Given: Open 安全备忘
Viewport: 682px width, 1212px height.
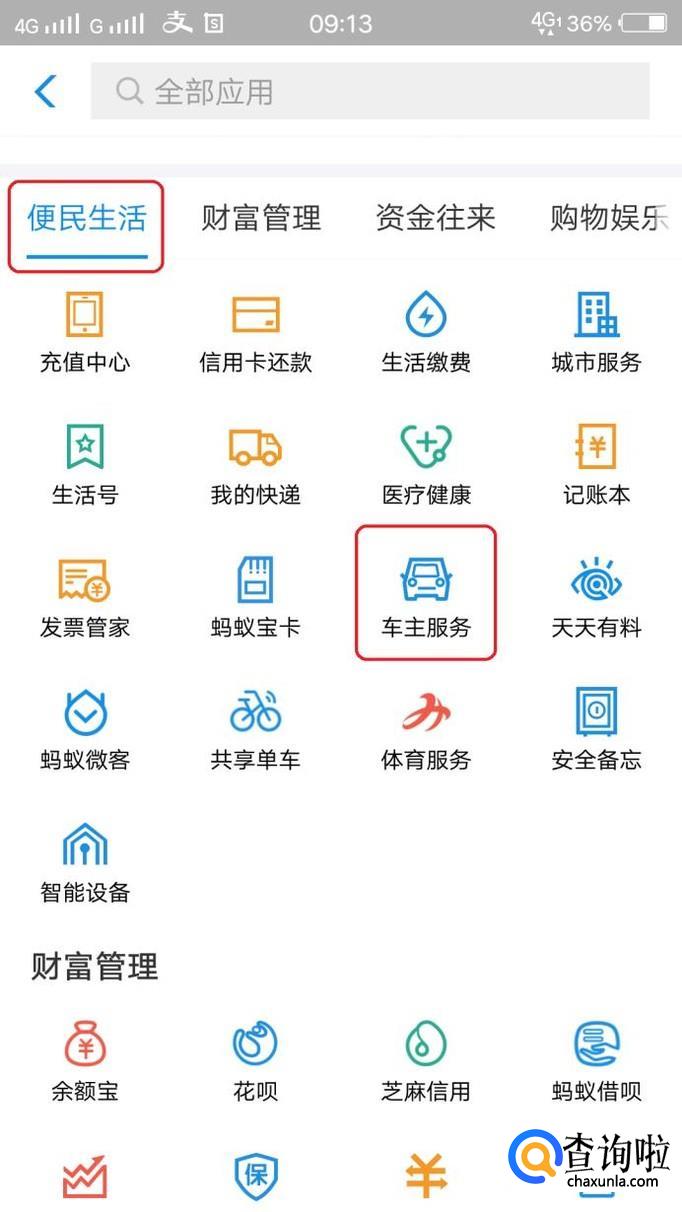Looking at the screenshot, I should (x=597, y=730).
